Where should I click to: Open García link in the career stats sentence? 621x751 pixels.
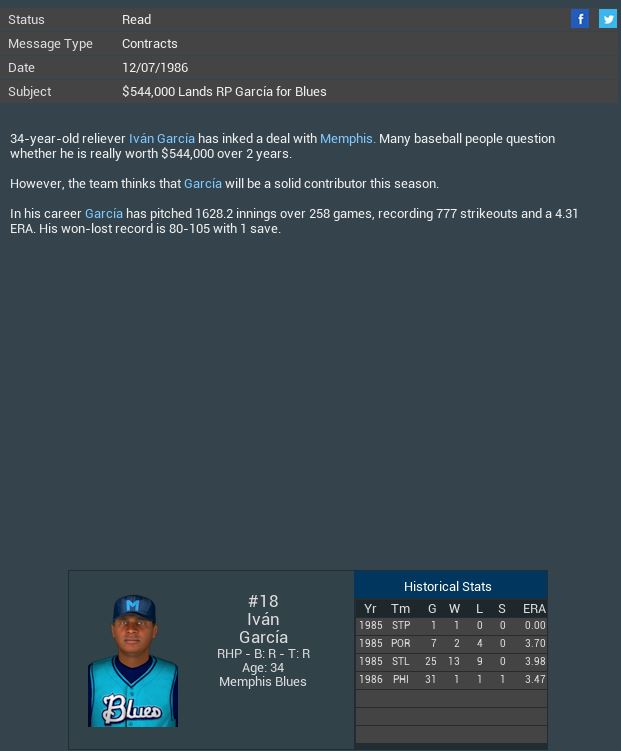(x=104, y=214)
